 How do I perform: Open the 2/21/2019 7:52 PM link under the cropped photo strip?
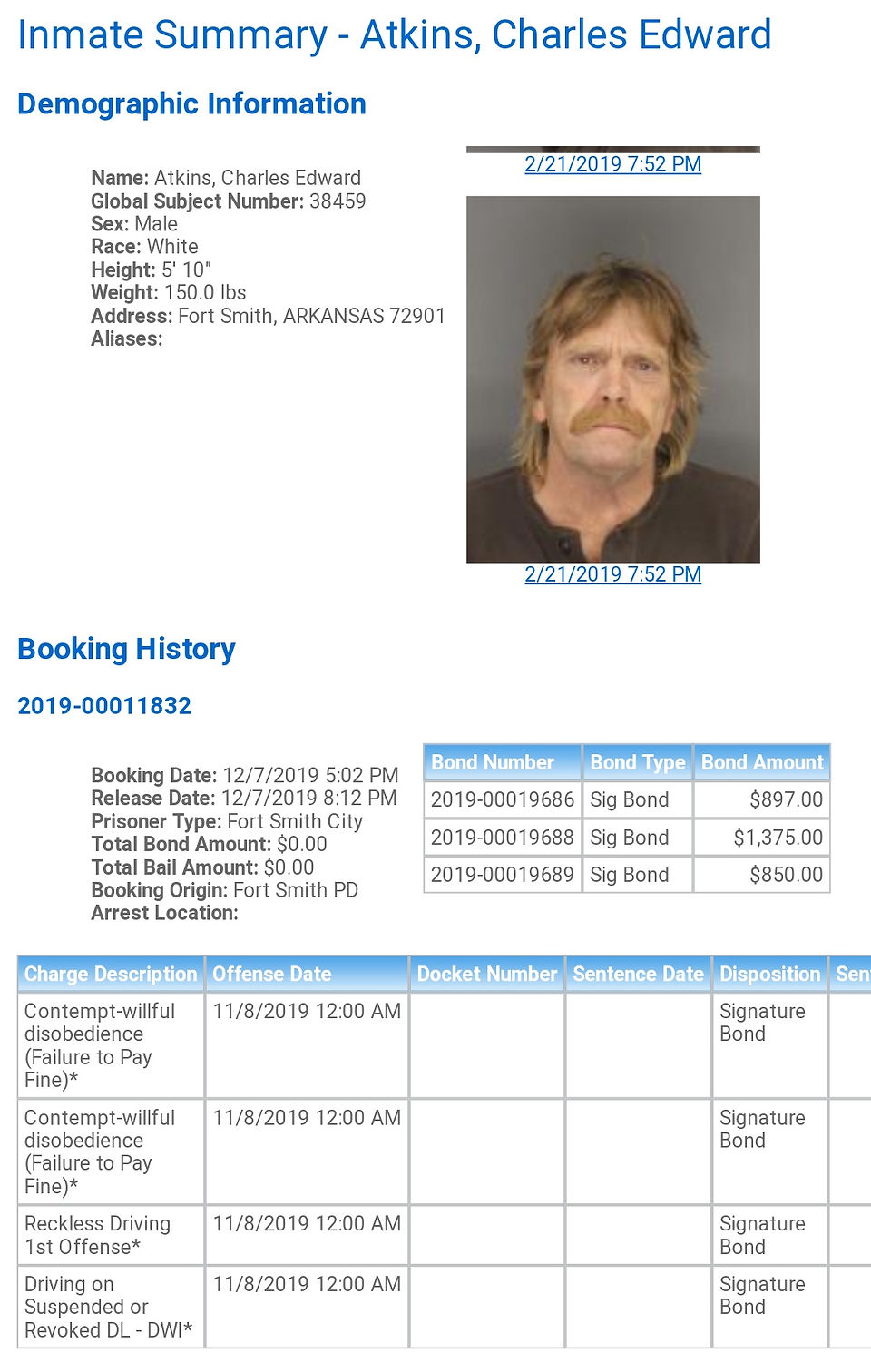click(x=612, y=164)
